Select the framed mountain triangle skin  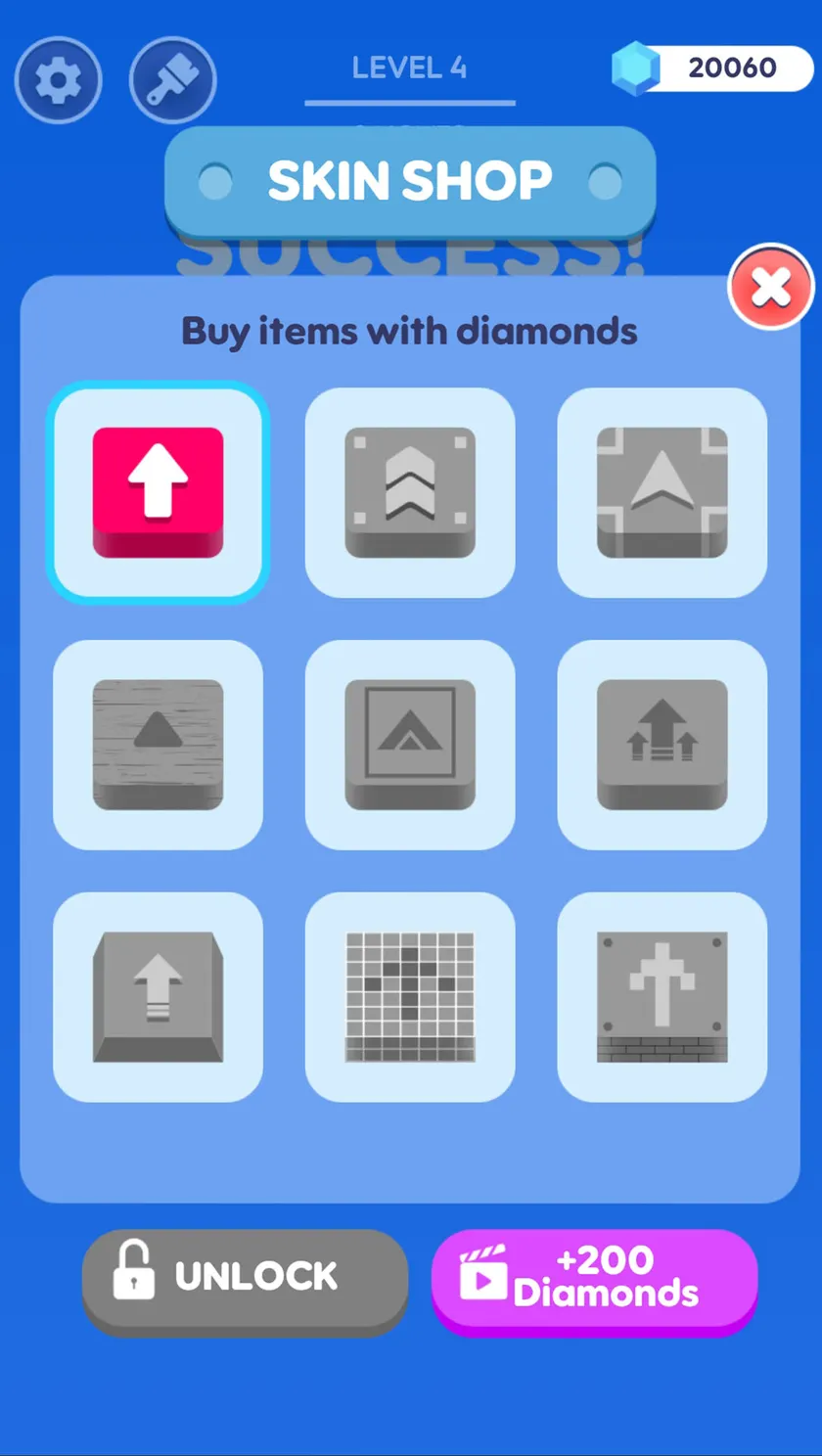[410, 745]
